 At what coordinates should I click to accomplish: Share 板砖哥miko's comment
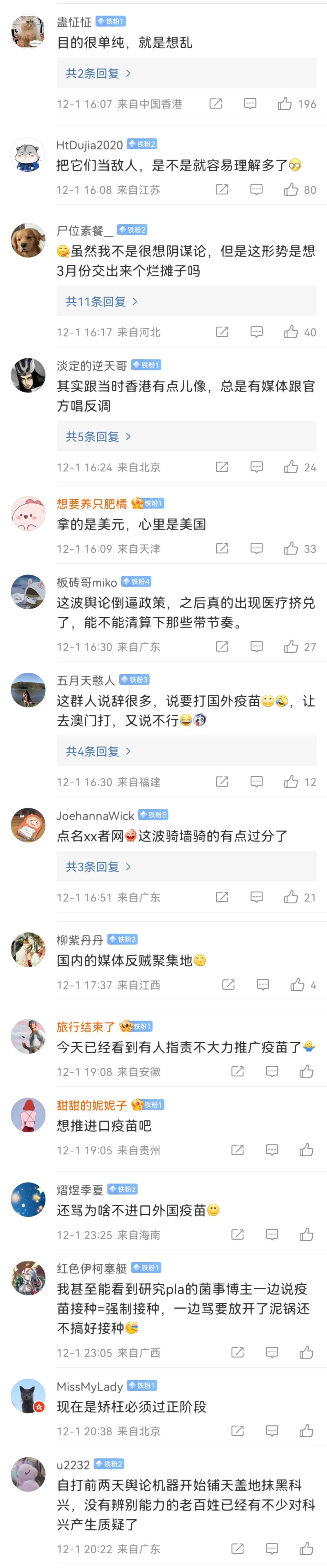point(222,647)
